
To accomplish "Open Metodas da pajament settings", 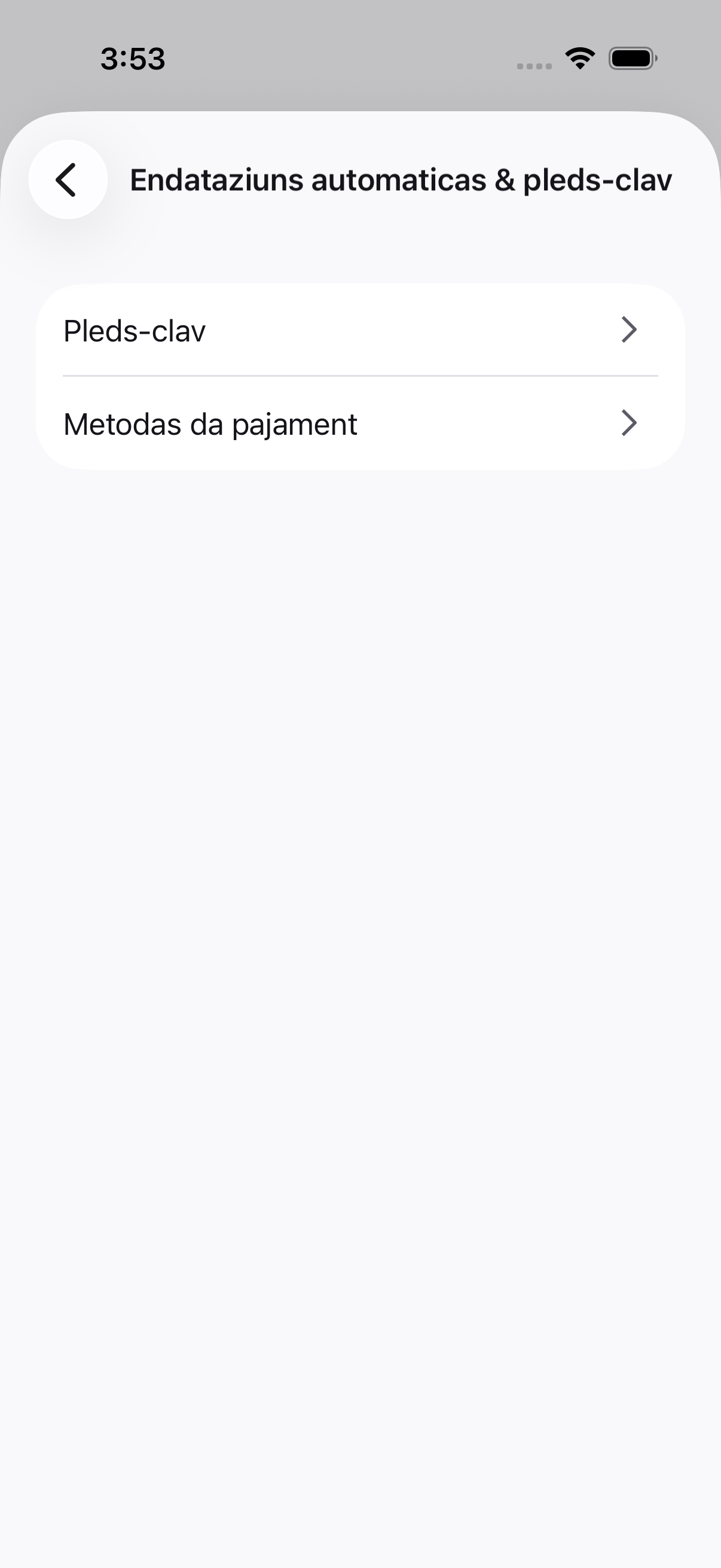I will (359, 423).
